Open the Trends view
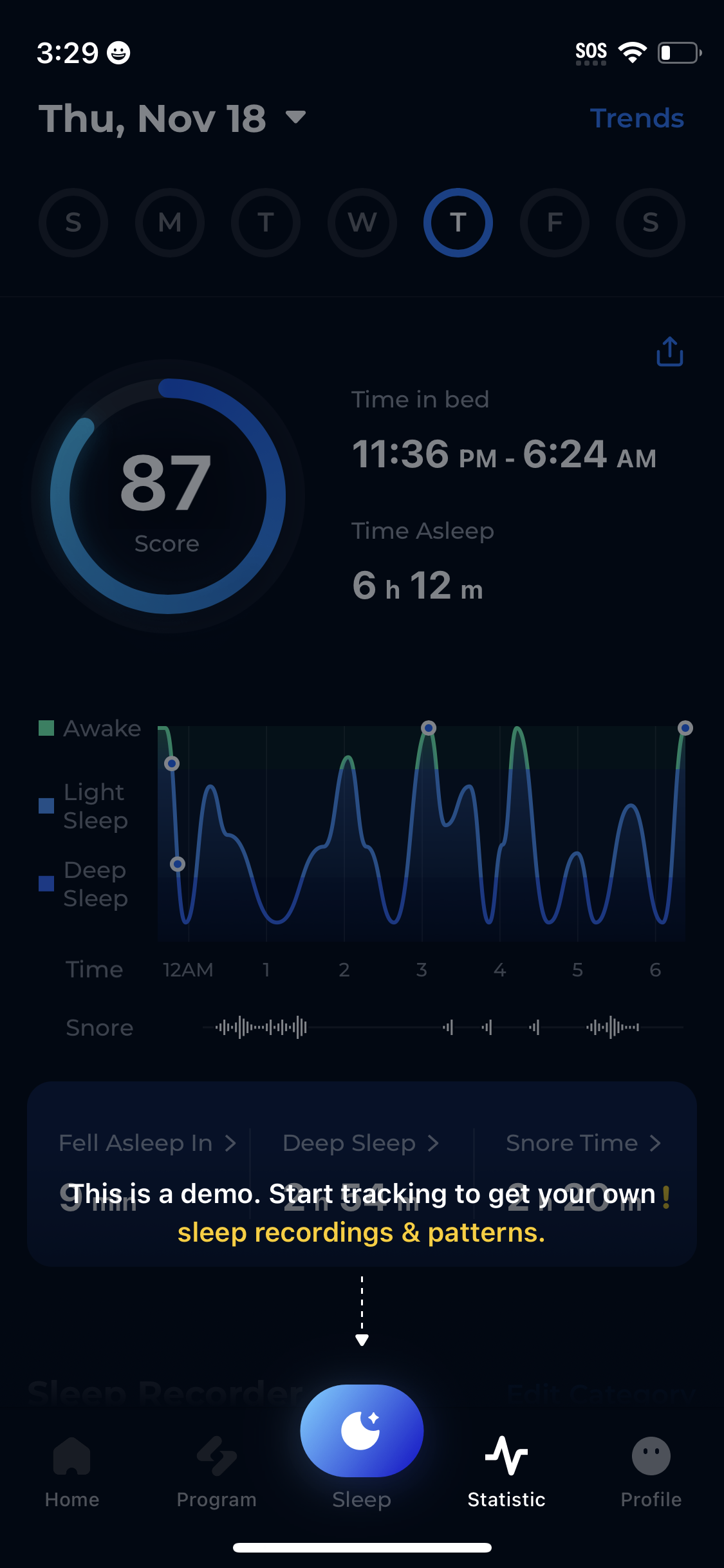724x1568 pixels. coord(636,118)
